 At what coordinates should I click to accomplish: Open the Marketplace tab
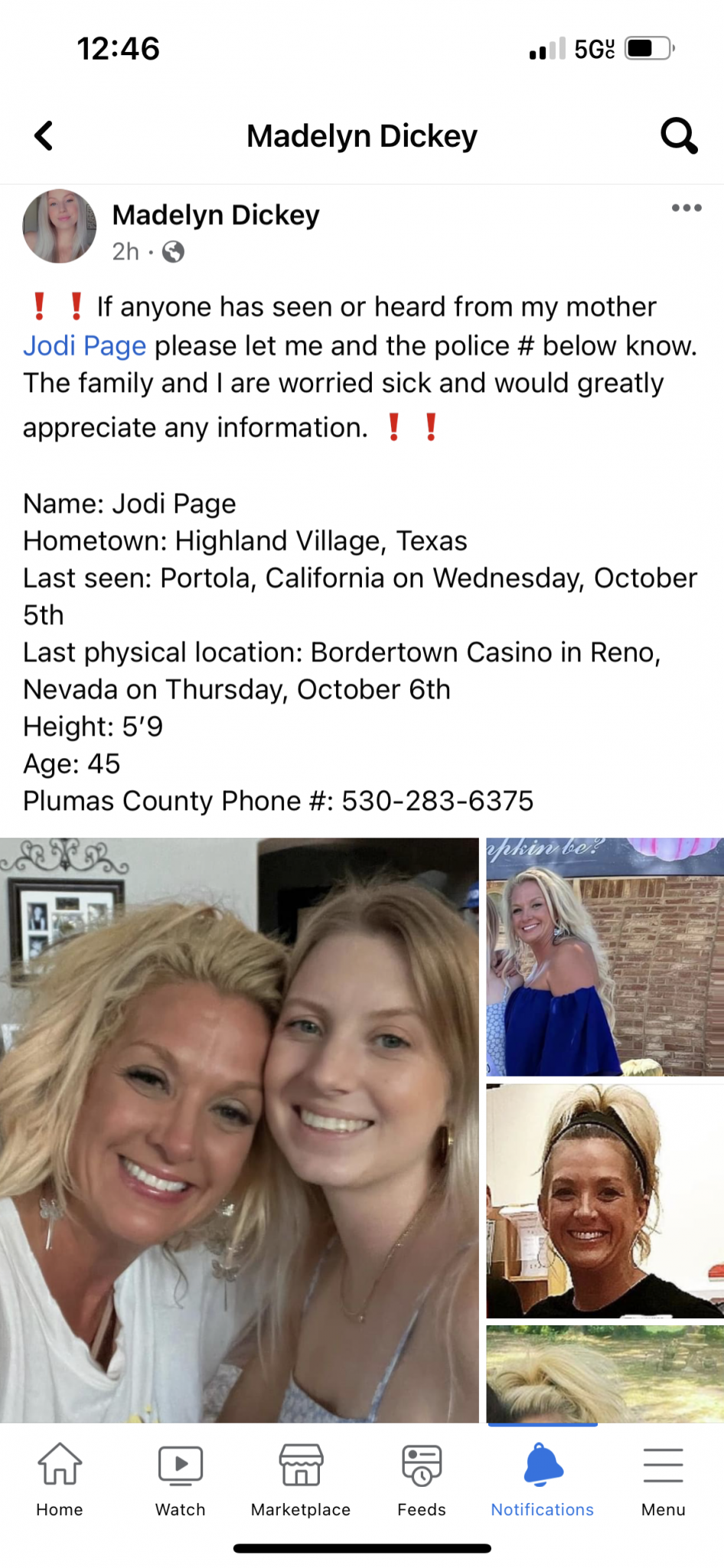coord(301,1479)
